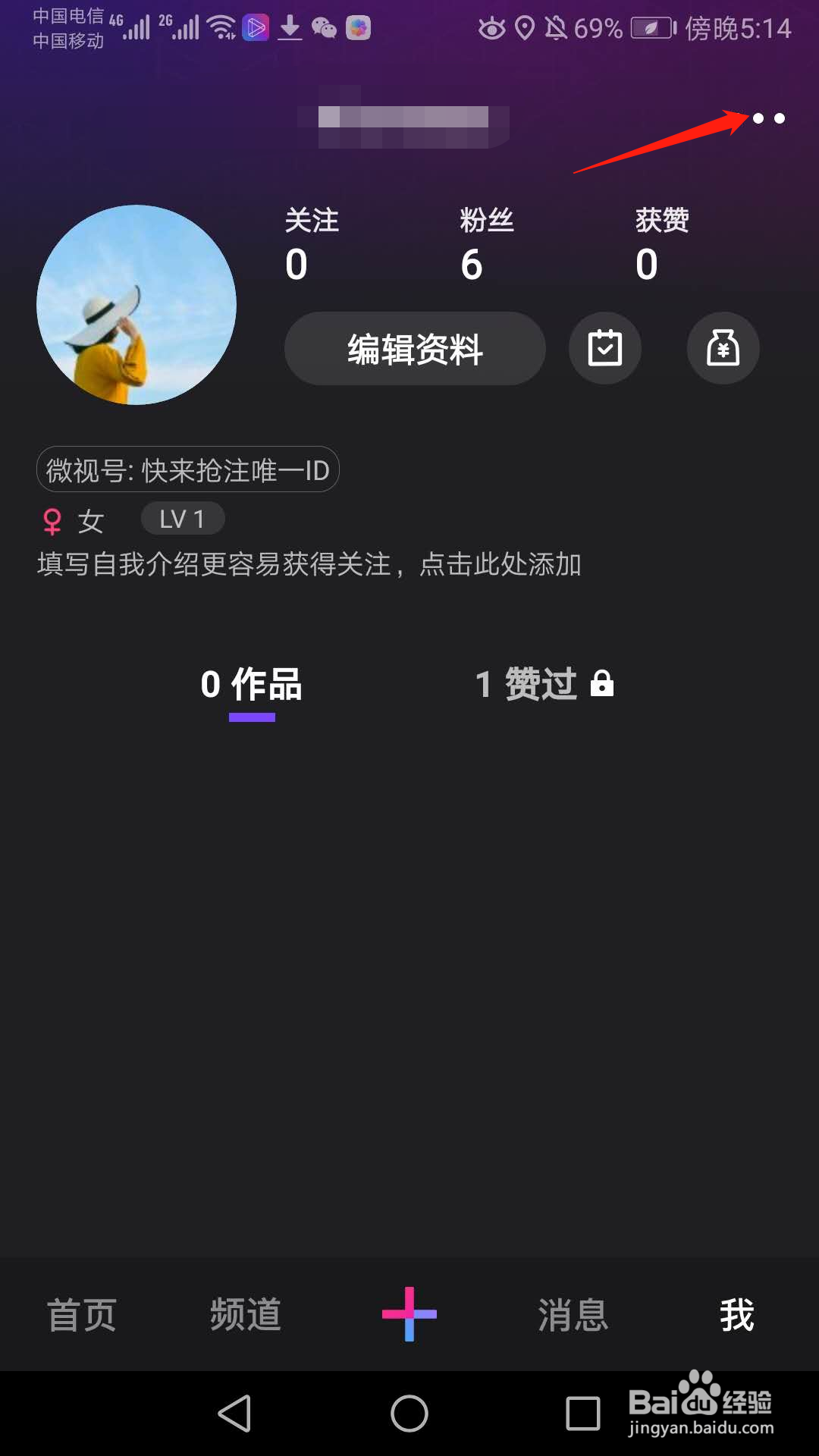This screenshot has width=819, height=1456.
Task: Tap the purple underline under 作品
Action: click(252, 717)
